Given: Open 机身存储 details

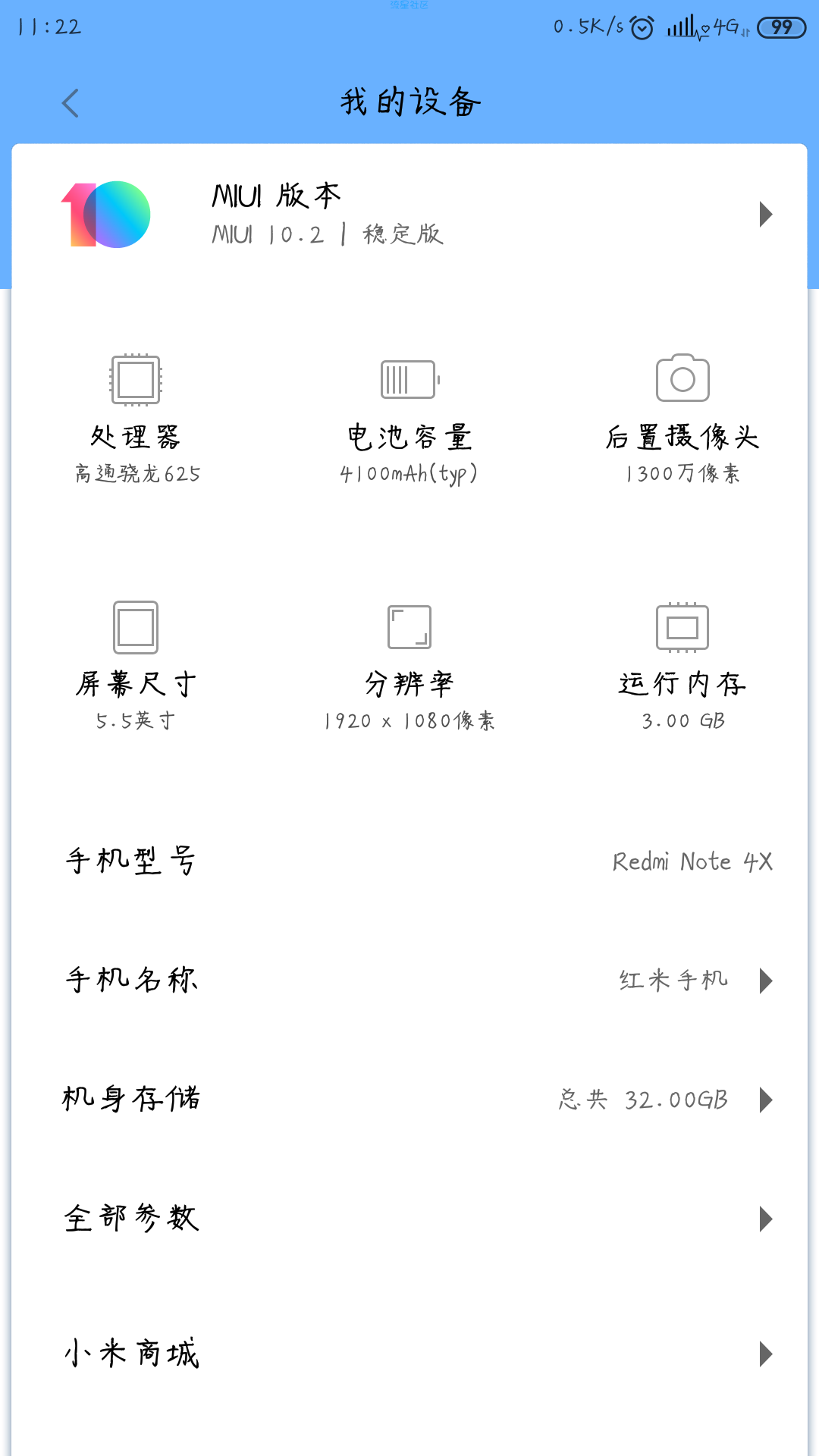Looking at the screenshot, I should (x=409, y=1099).
